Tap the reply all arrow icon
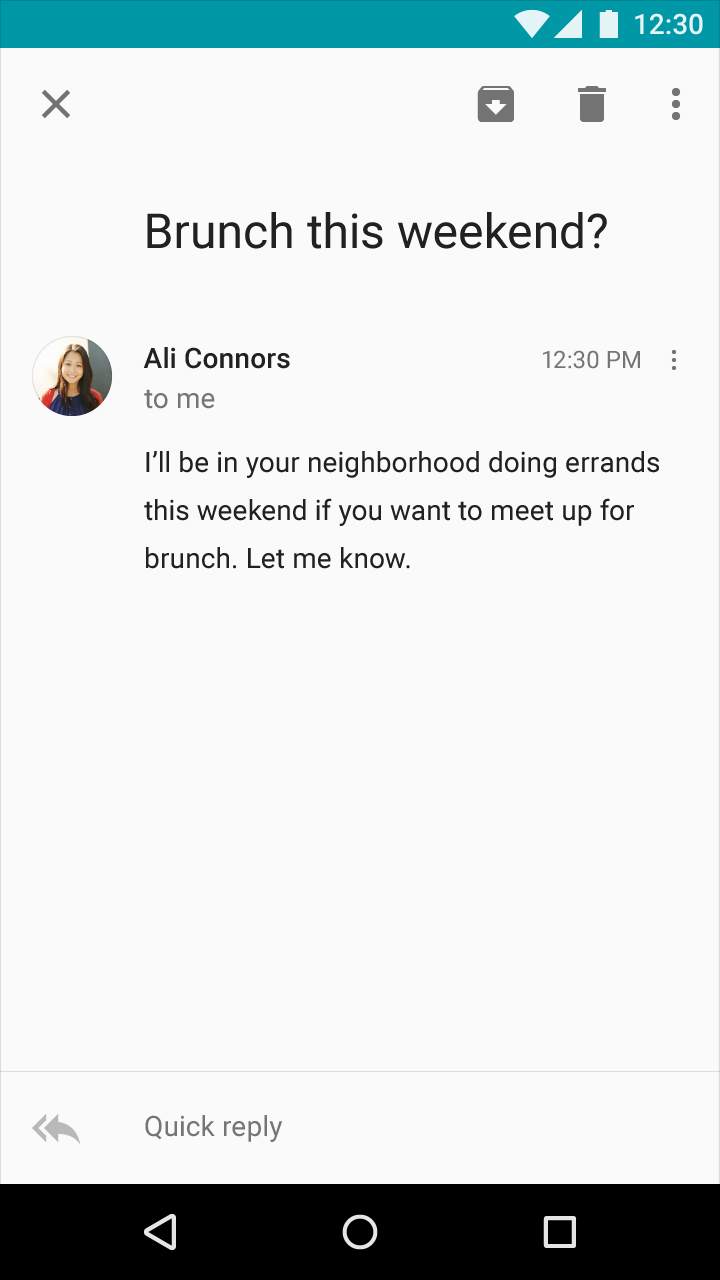720x1280 pixels. point(56,1128)
